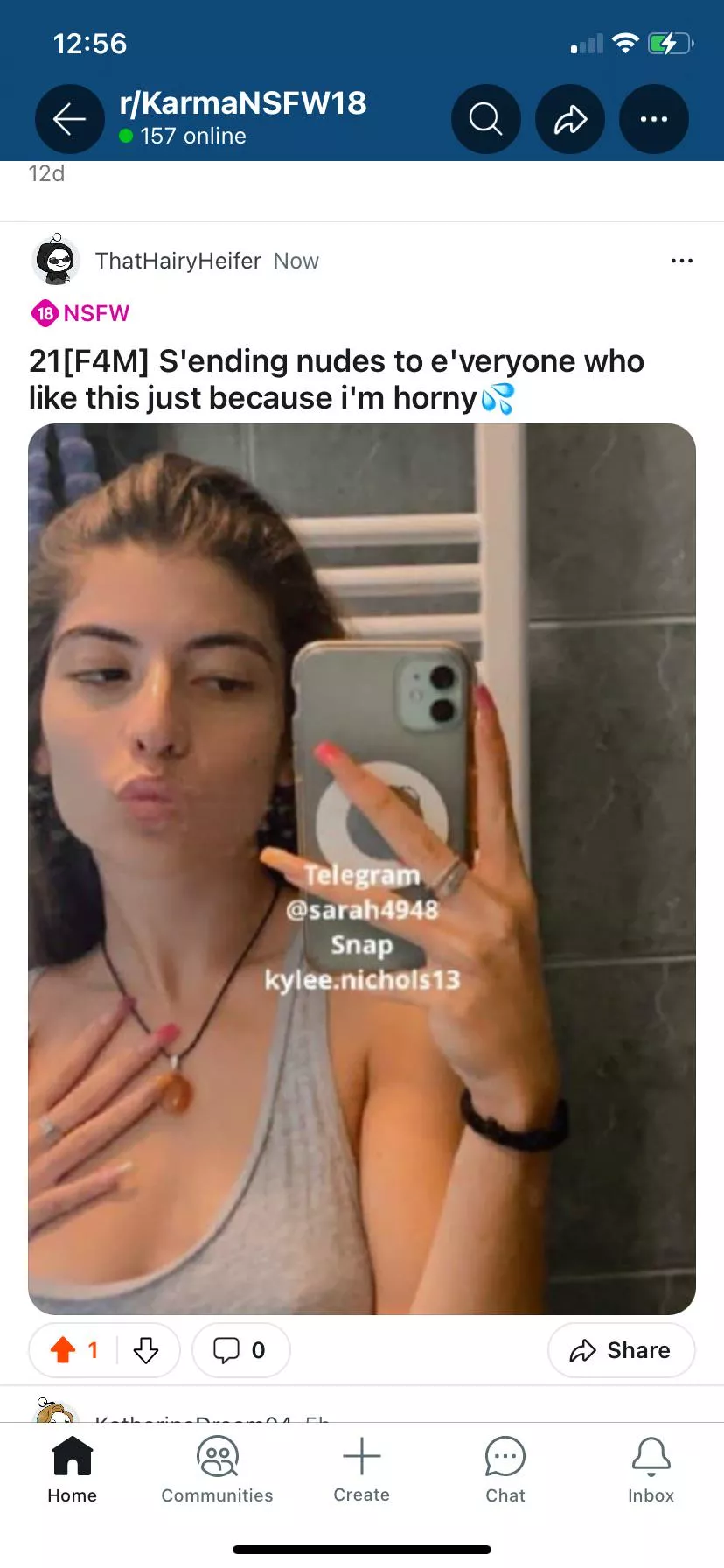Share this post
Viewport: 724px width, 1568px height.
621,1350
